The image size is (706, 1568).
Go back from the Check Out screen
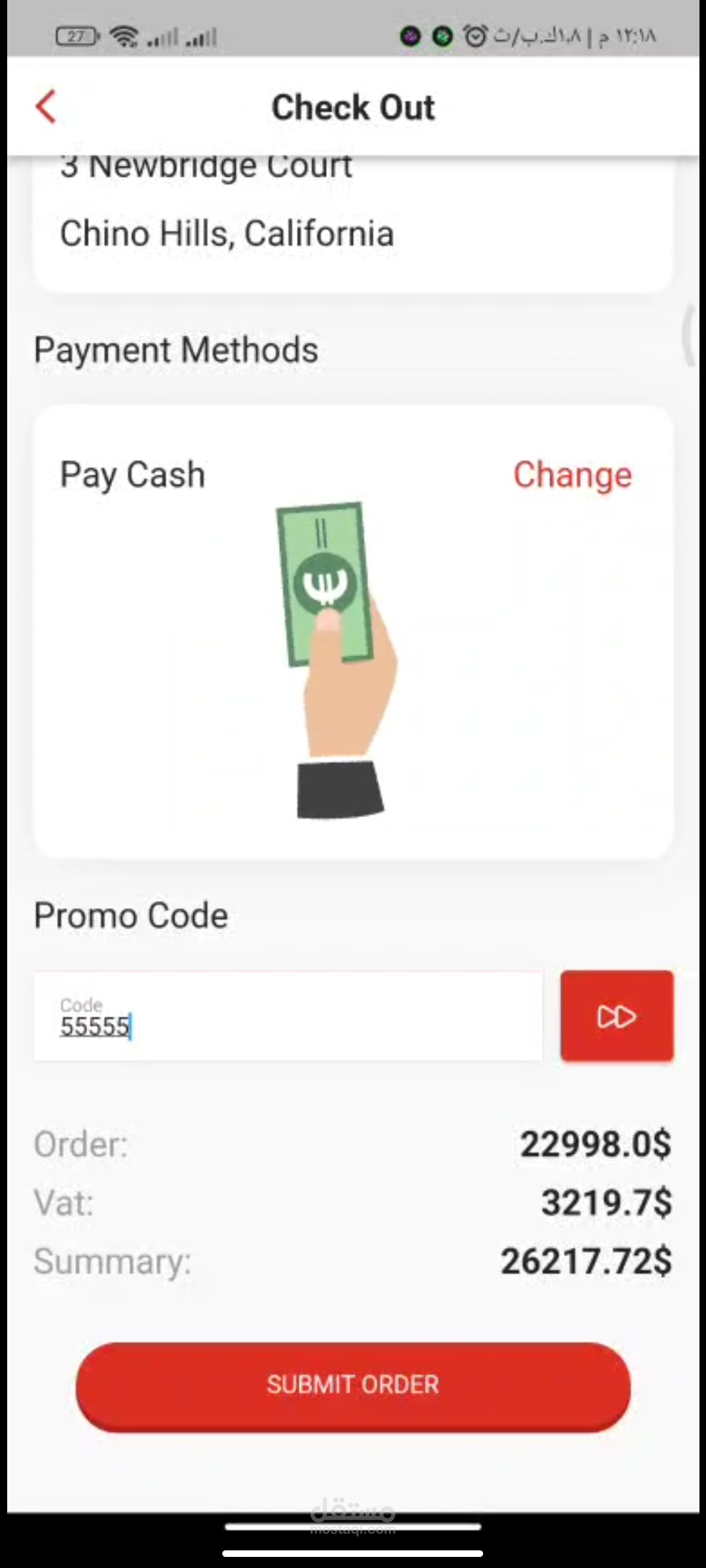46,107
